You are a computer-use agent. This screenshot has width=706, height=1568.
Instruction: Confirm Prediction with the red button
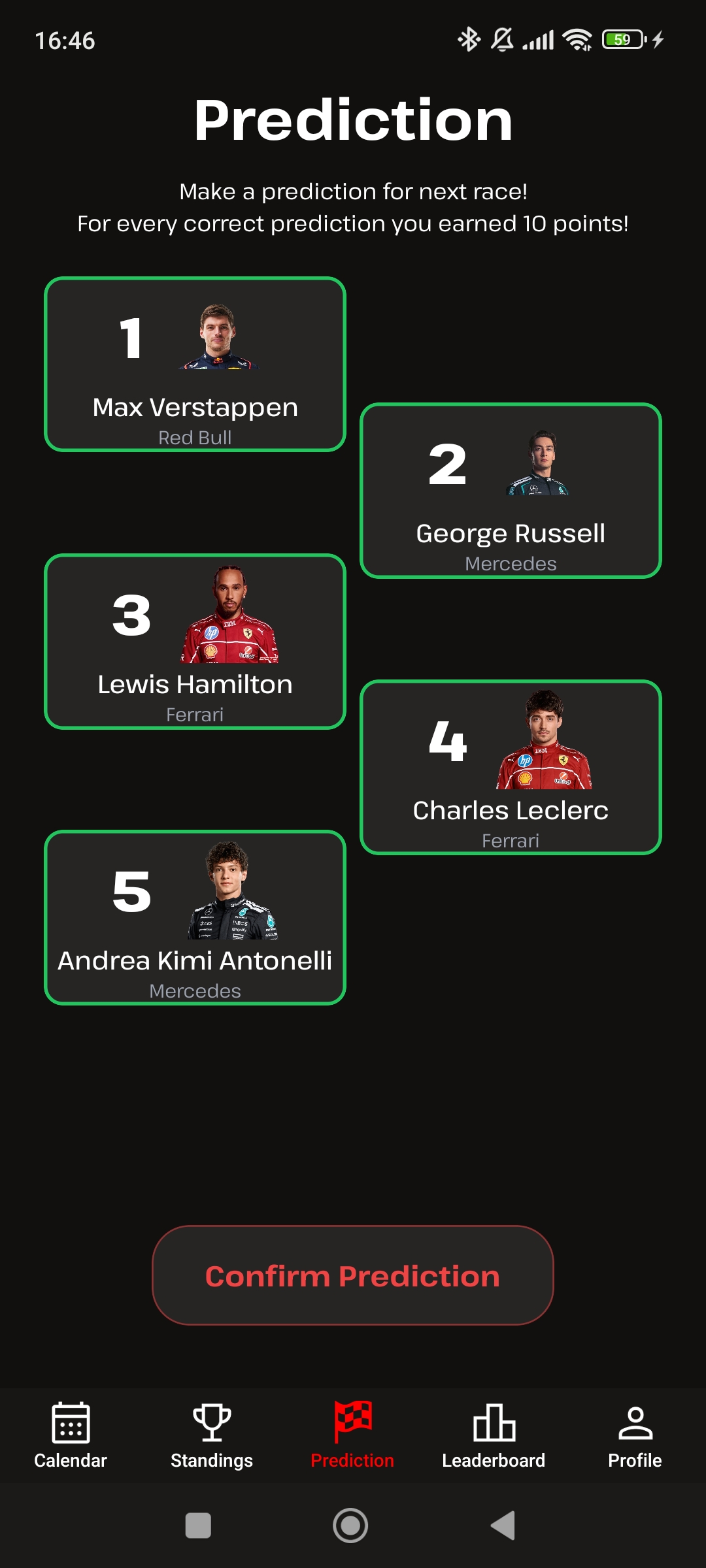tap(353, 1275)
